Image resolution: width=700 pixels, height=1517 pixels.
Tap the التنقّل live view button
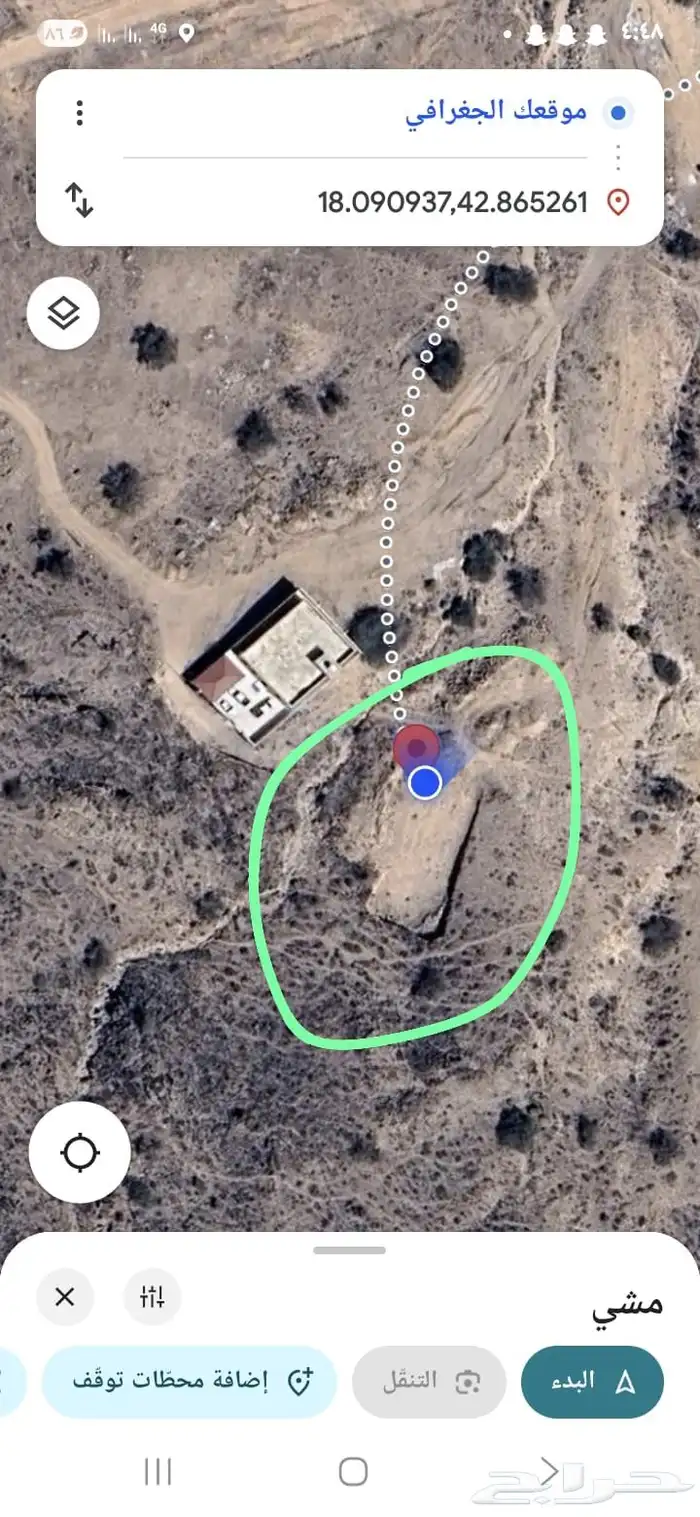pyautogui.click(x=429, y=1382)
